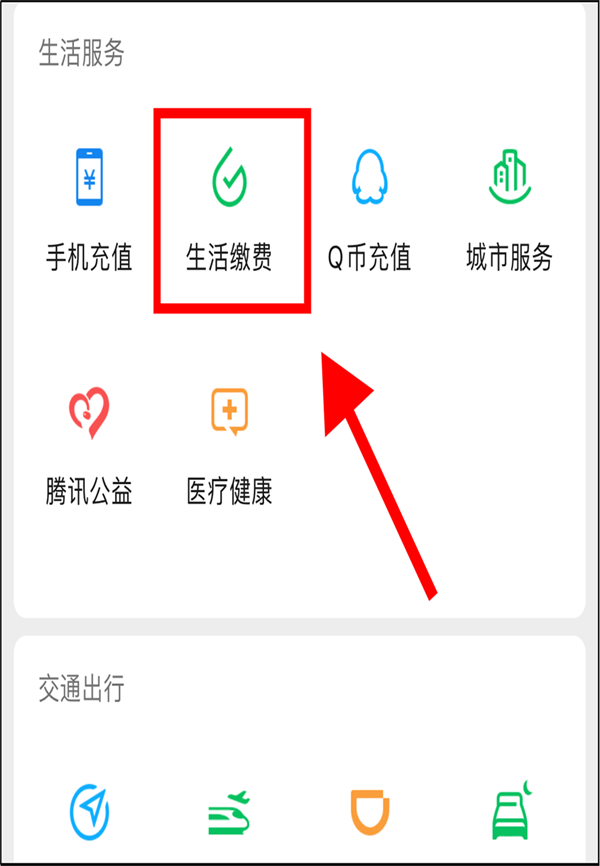Tap the blue navigation arrow travel icon
The width and height of the screenshot is (600, 866).
(x=89, y=812)
